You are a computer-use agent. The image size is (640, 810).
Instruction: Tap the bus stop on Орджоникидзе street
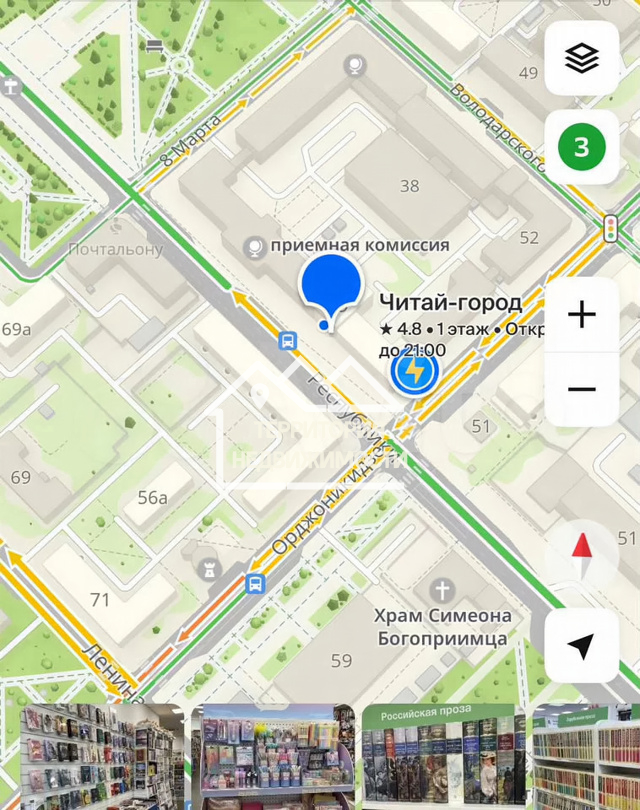tap(256, 583)
